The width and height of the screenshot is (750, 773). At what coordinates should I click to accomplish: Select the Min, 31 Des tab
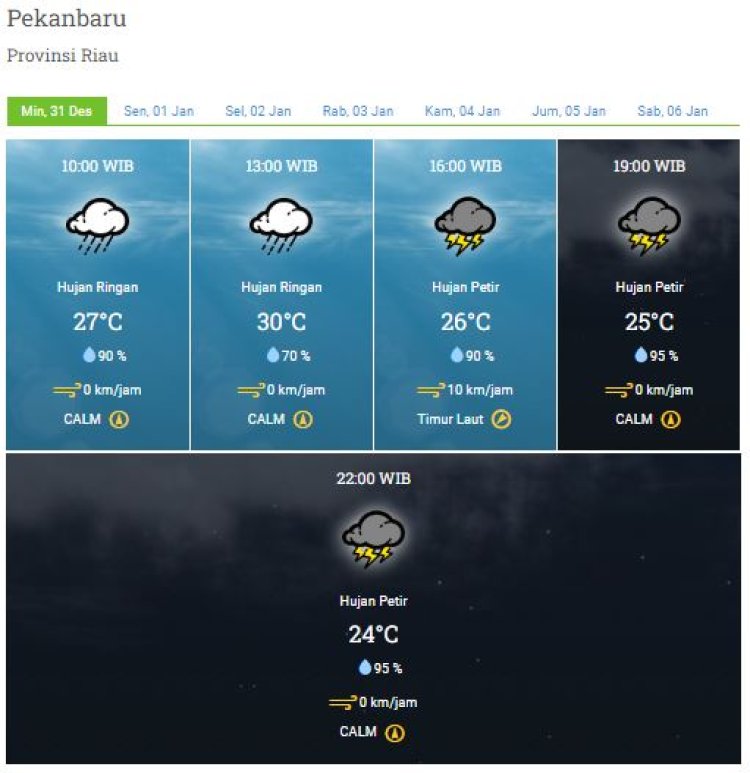[56, 111]
